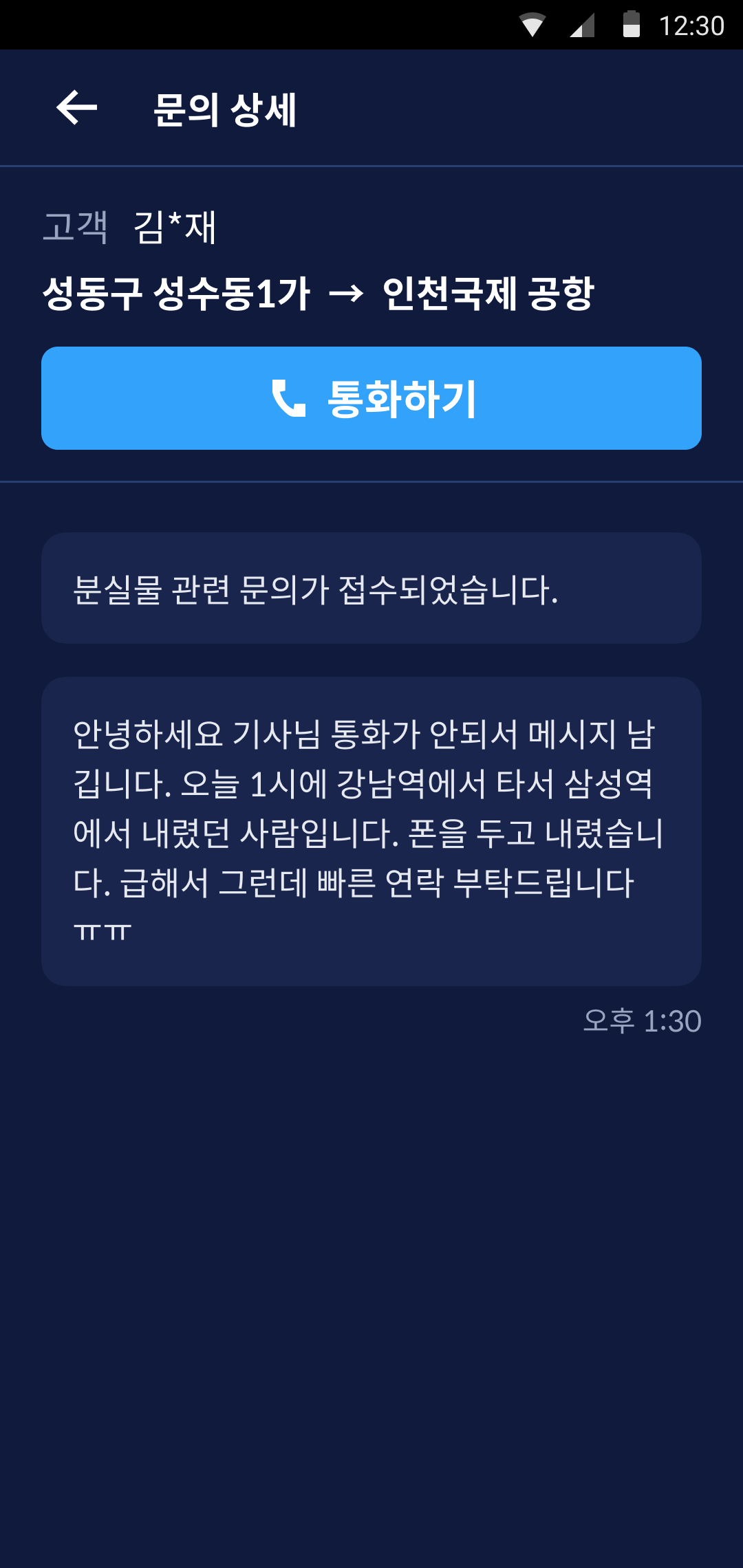This screenshot has height=1568, width=743.
Task: Select the lost item notification message bubble
Action: 371,590
